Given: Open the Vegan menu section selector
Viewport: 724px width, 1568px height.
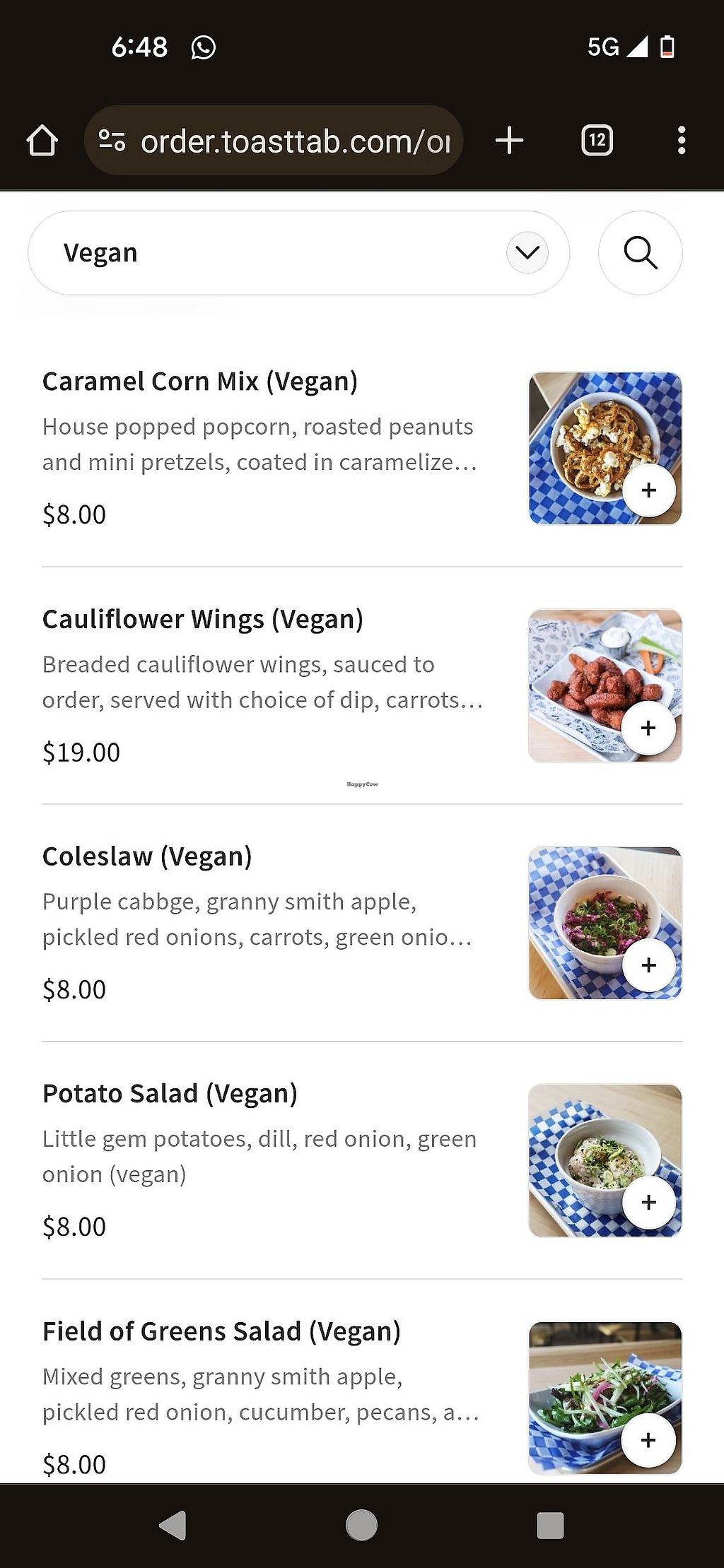Looking at the screenshot, I should click(x=297, y=253).
